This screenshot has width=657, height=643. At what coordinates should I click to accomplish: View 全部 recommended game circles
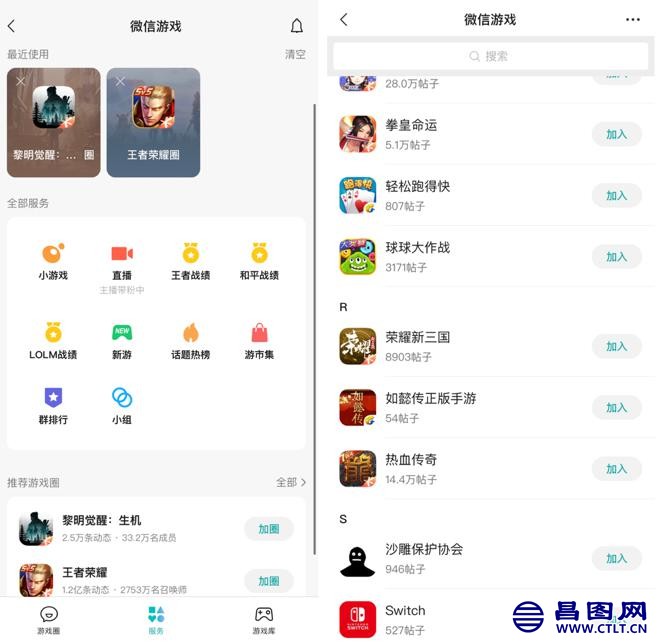291,482
